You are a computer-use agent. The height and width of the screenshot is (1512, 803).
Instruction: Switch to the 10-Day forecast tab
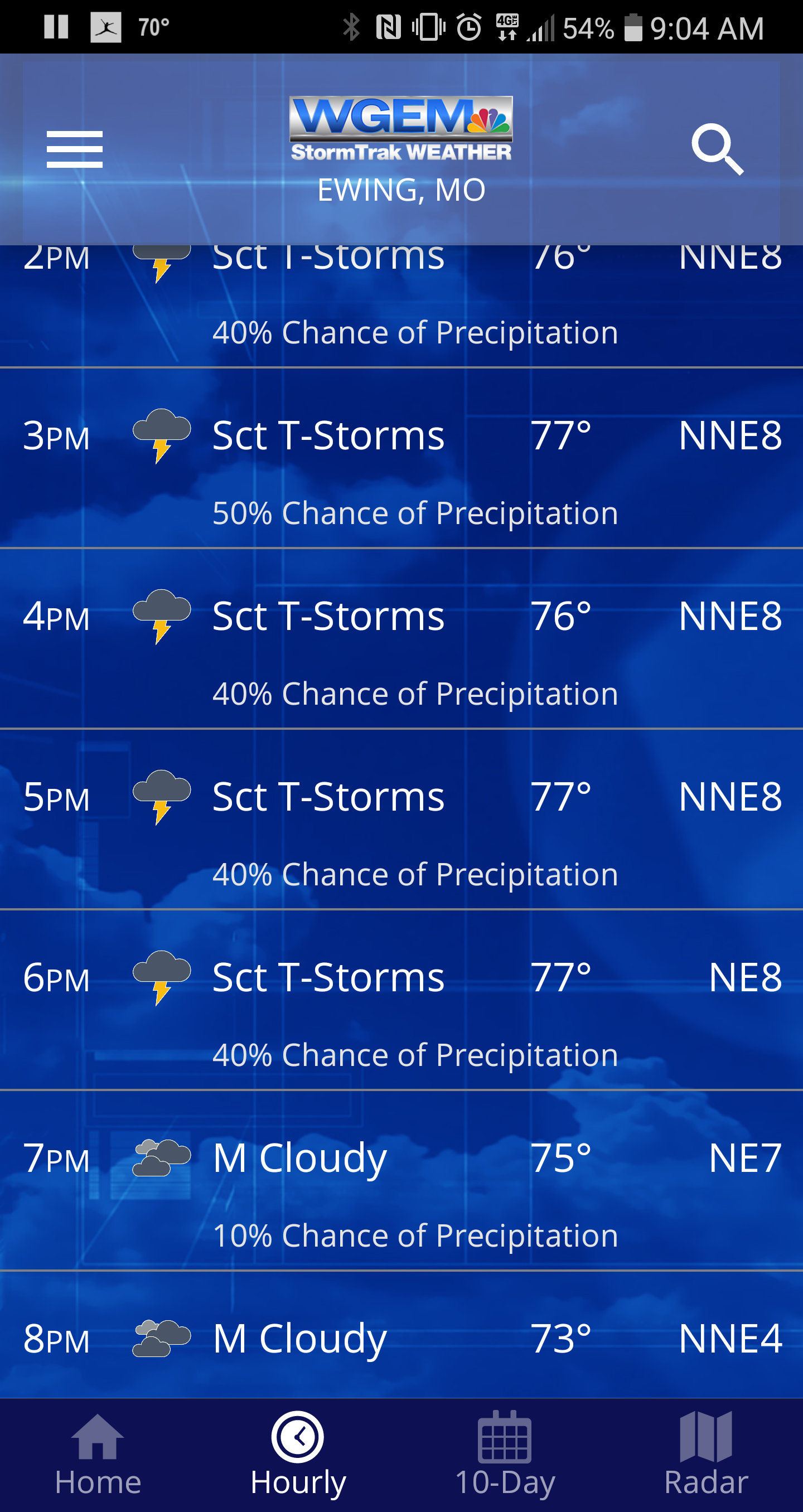505,1453
